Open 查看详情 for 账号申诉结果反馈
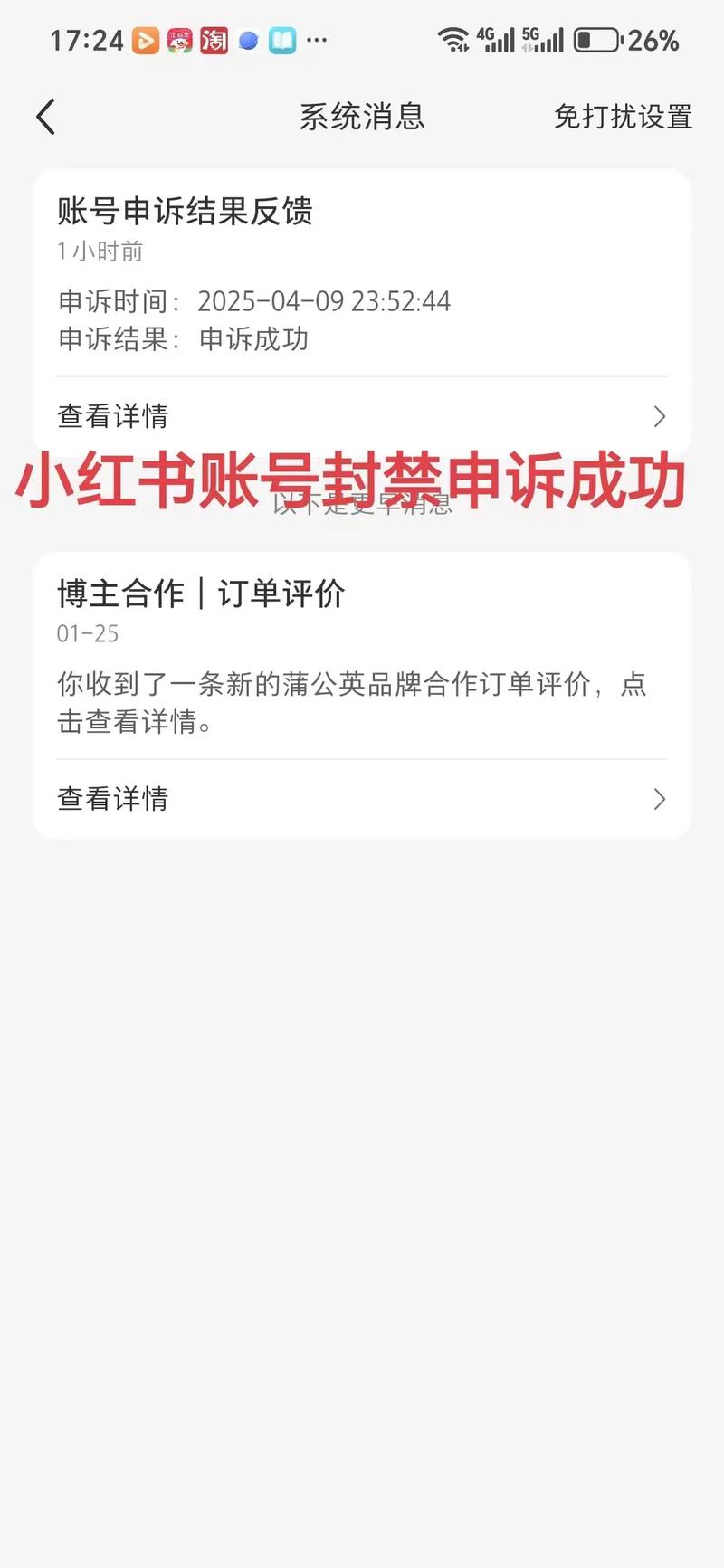 [x=361, y=416]
